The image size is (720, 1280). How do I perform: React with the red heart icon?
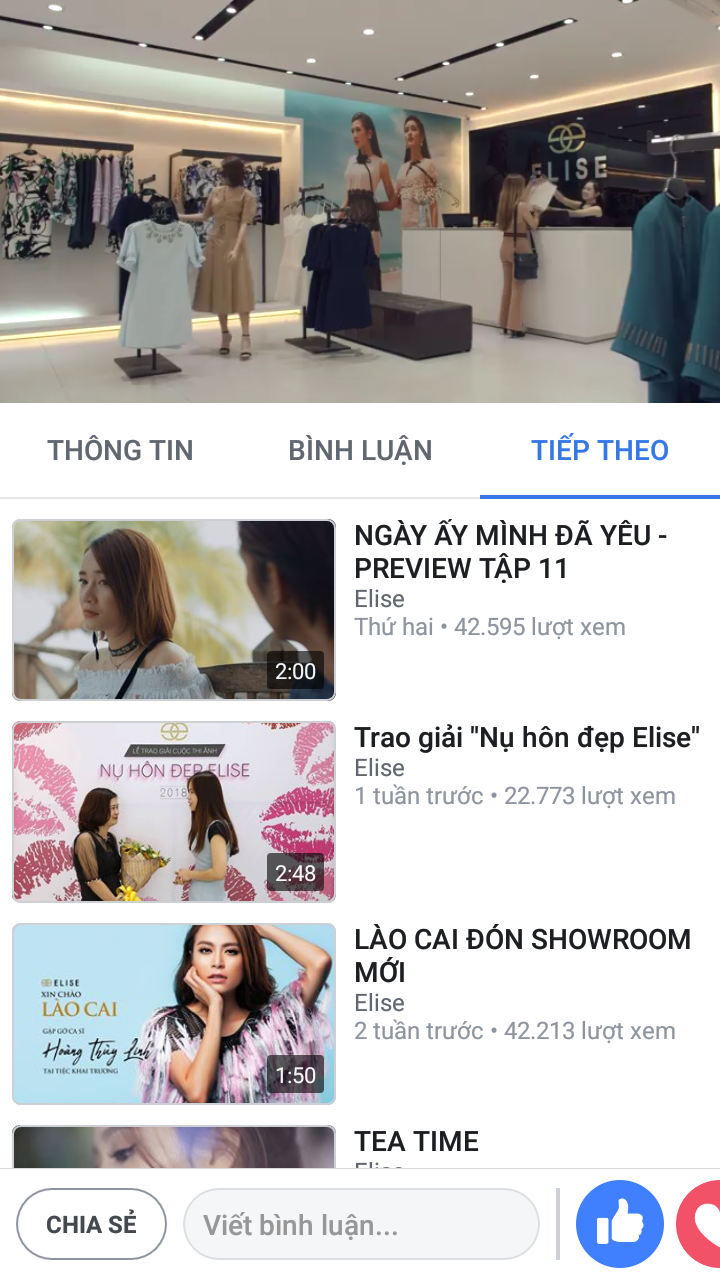pos(700,1224)
